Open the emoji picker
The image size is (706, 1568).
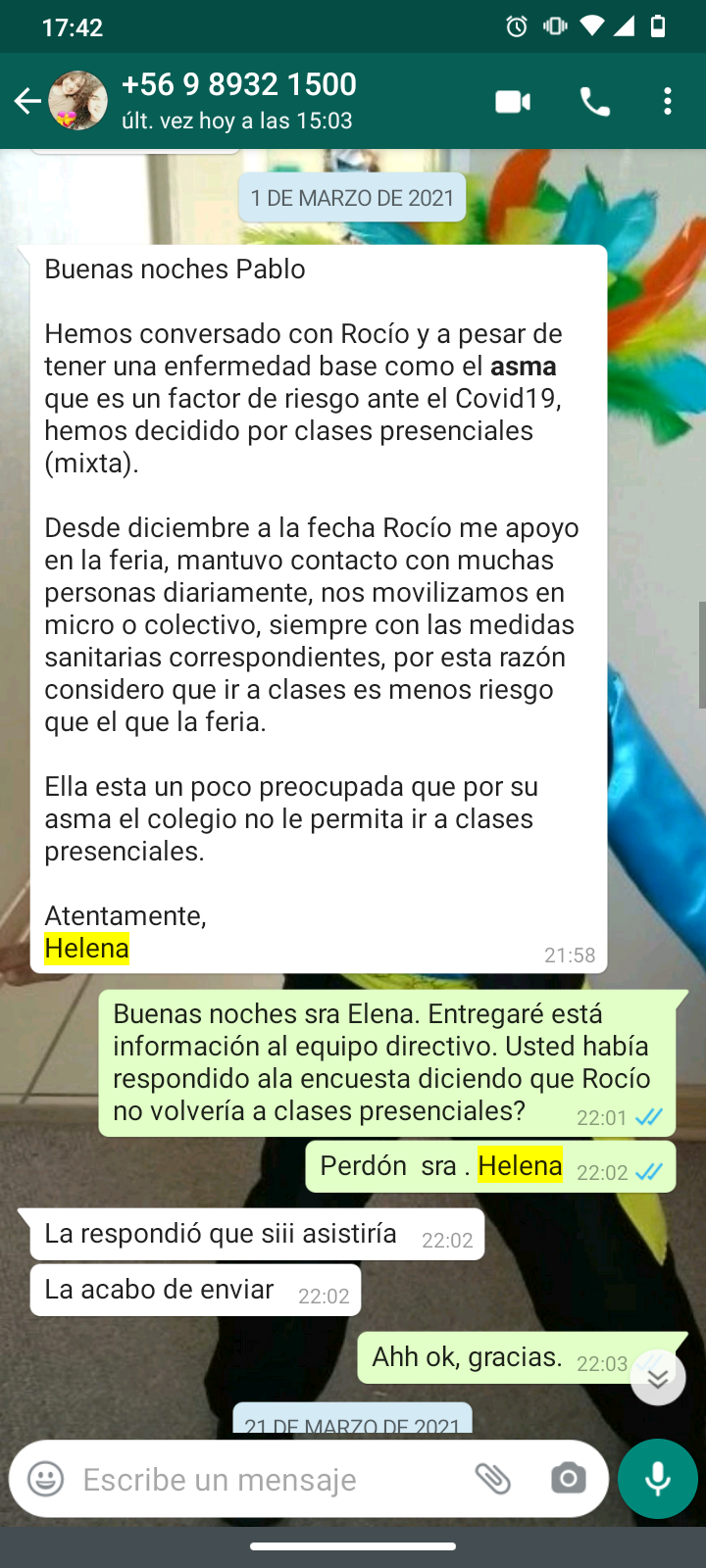(x=45, y=1479)
